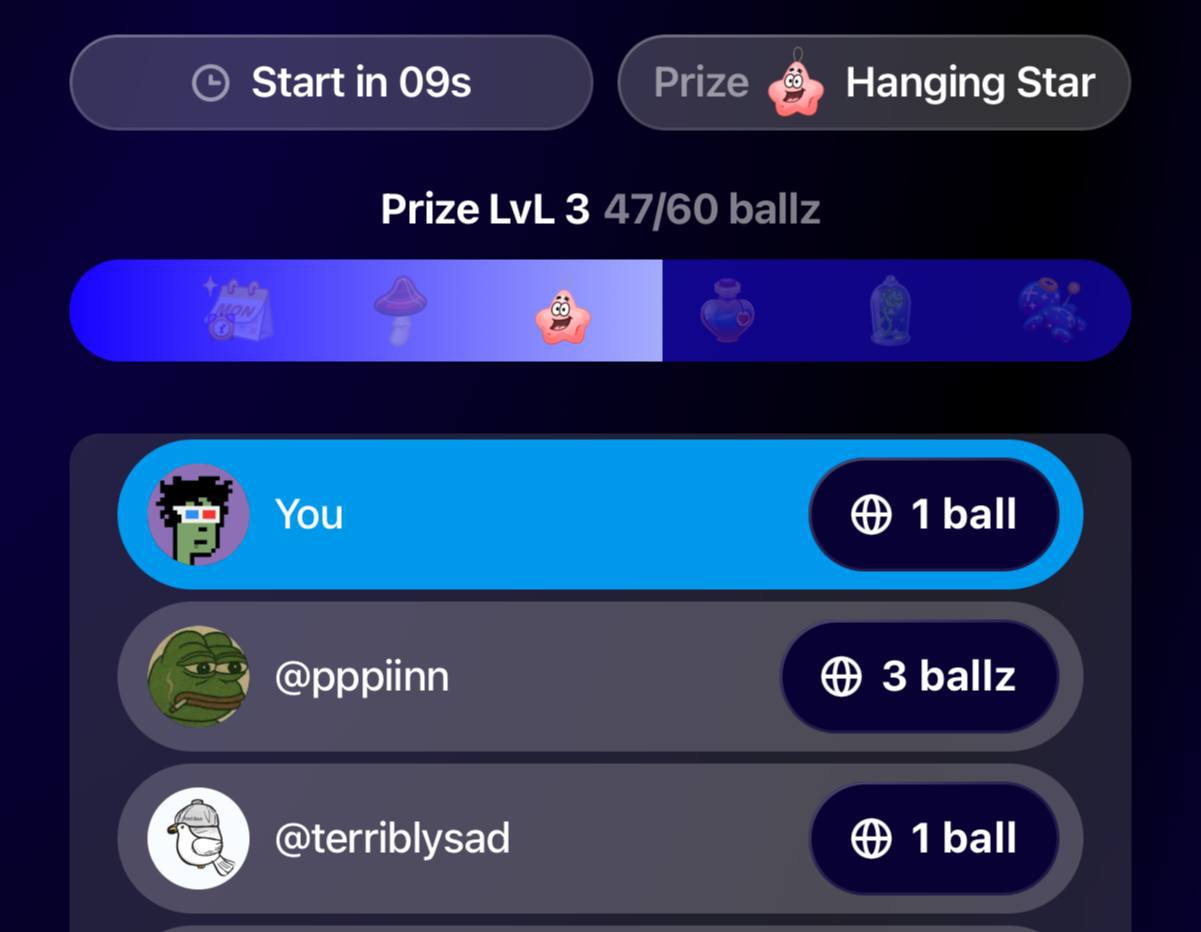
Task: Tap the Prize Hanging Star pill
Action: pyautogui.click(x=873, y=83)
